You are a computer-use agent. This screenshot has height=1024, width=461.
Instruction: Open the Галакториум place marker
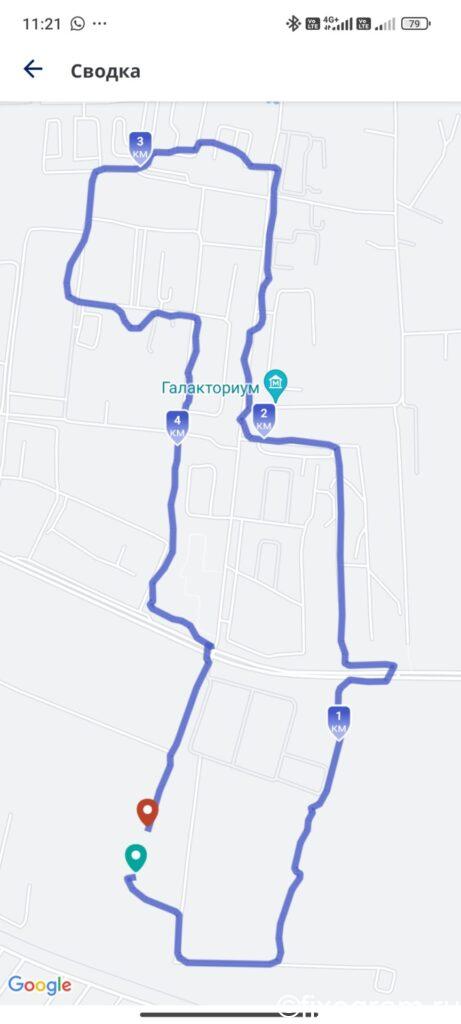276,385
